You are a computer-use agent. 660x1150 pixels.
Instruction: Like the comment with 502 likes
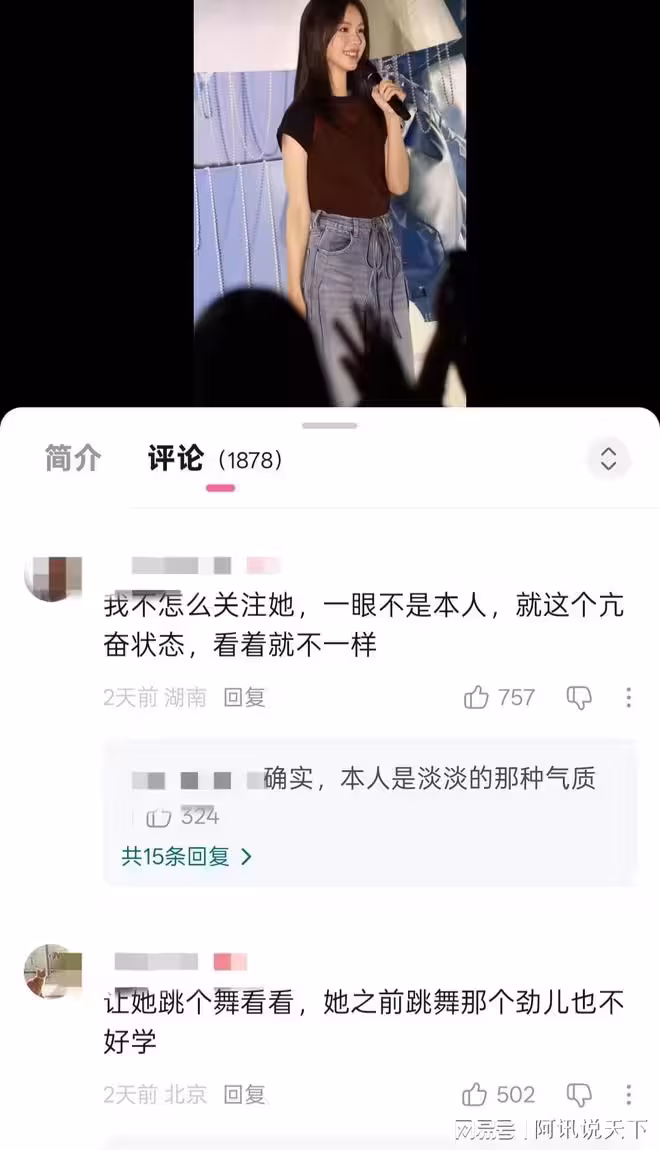point(476,1095)
